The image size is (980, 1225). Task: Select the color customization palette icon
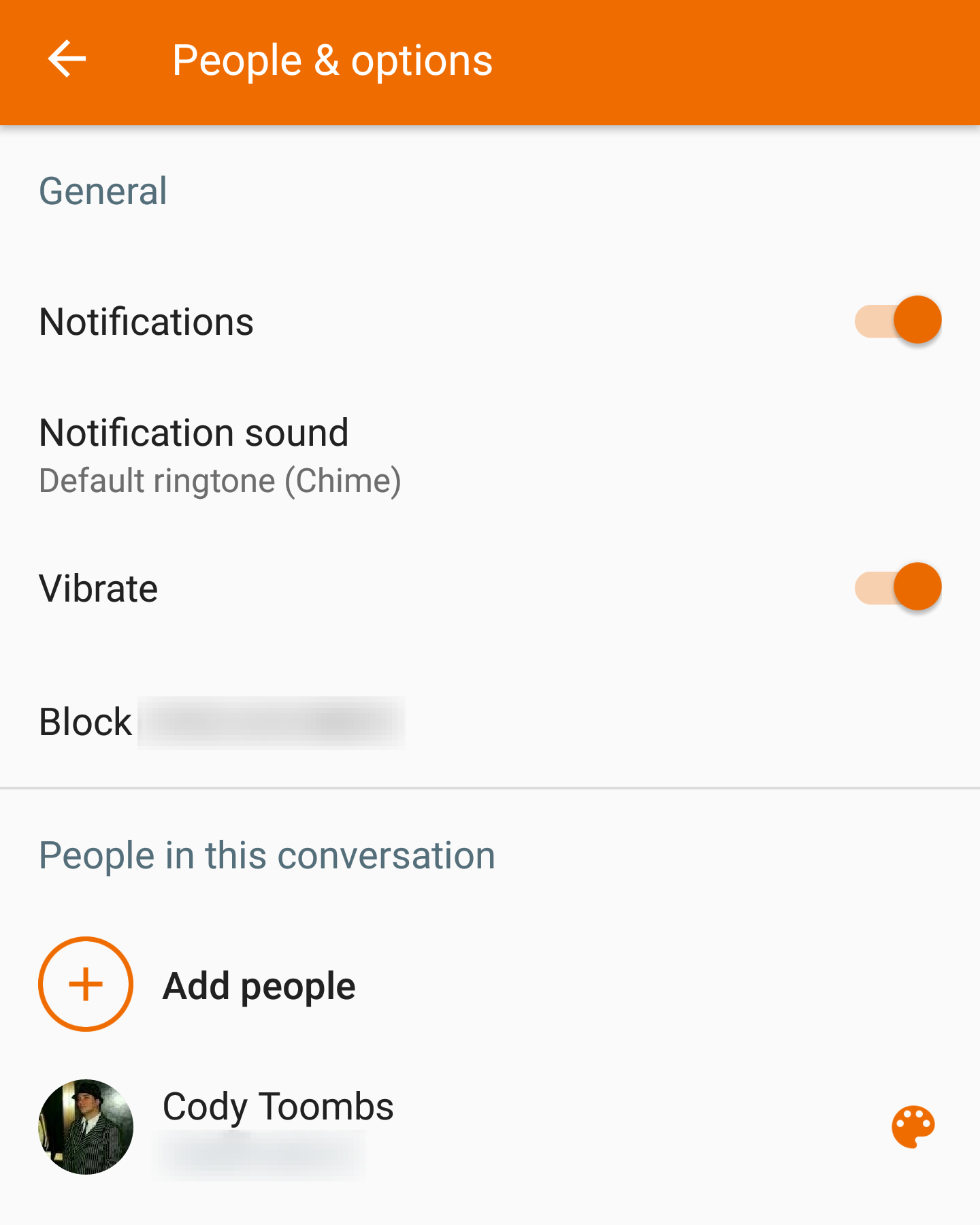click(x=912, y=1127)
